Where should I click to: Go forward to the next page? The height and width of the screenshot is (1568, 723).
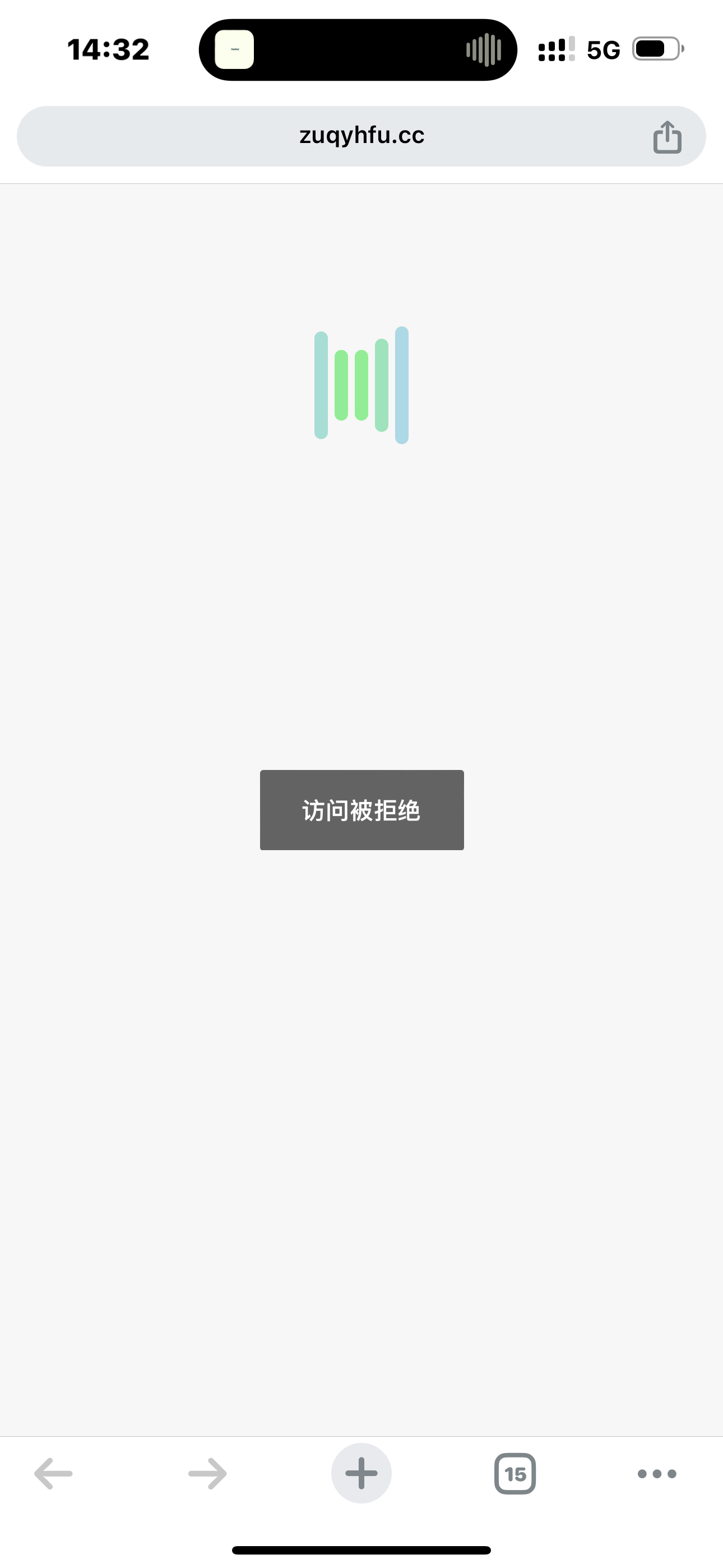207,1474
